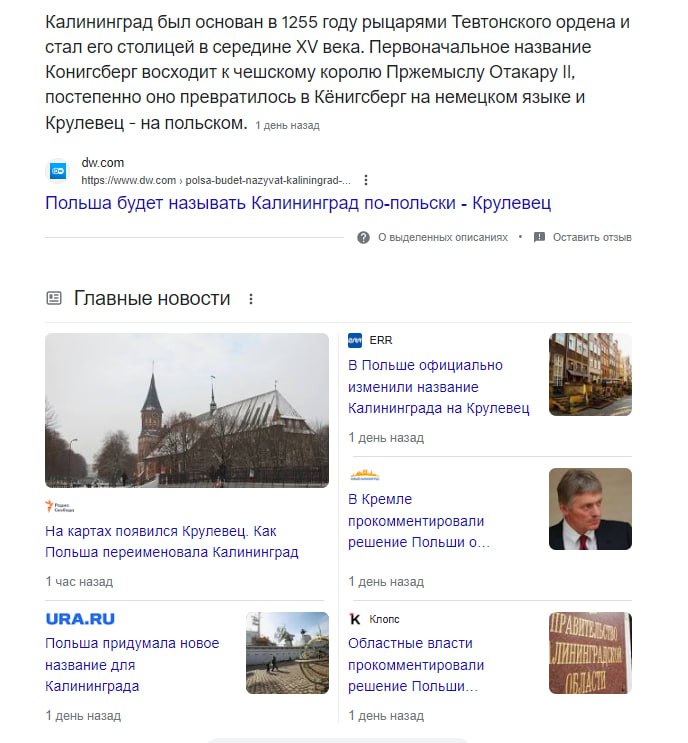Open the ERR article on the official renaming

pos(438,387)
